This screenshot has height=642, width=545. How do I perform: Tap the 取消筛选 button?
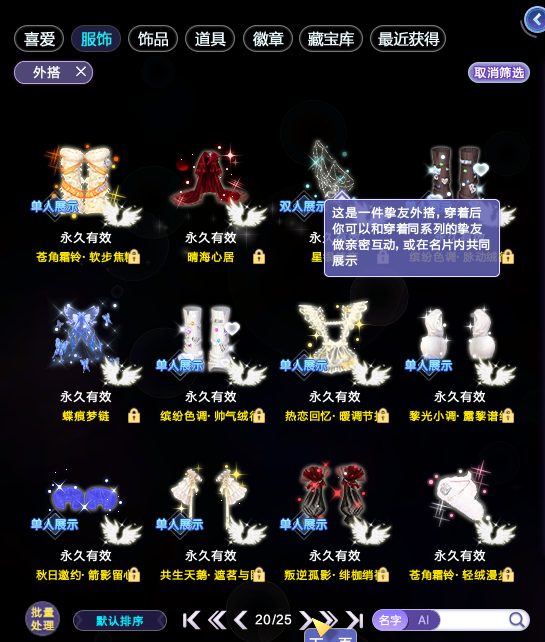click(x=499, y=72)
